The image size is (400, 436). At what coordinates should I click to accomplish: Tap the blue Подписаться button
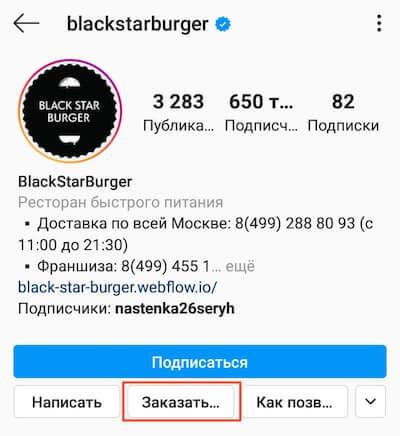pos(200,362)
